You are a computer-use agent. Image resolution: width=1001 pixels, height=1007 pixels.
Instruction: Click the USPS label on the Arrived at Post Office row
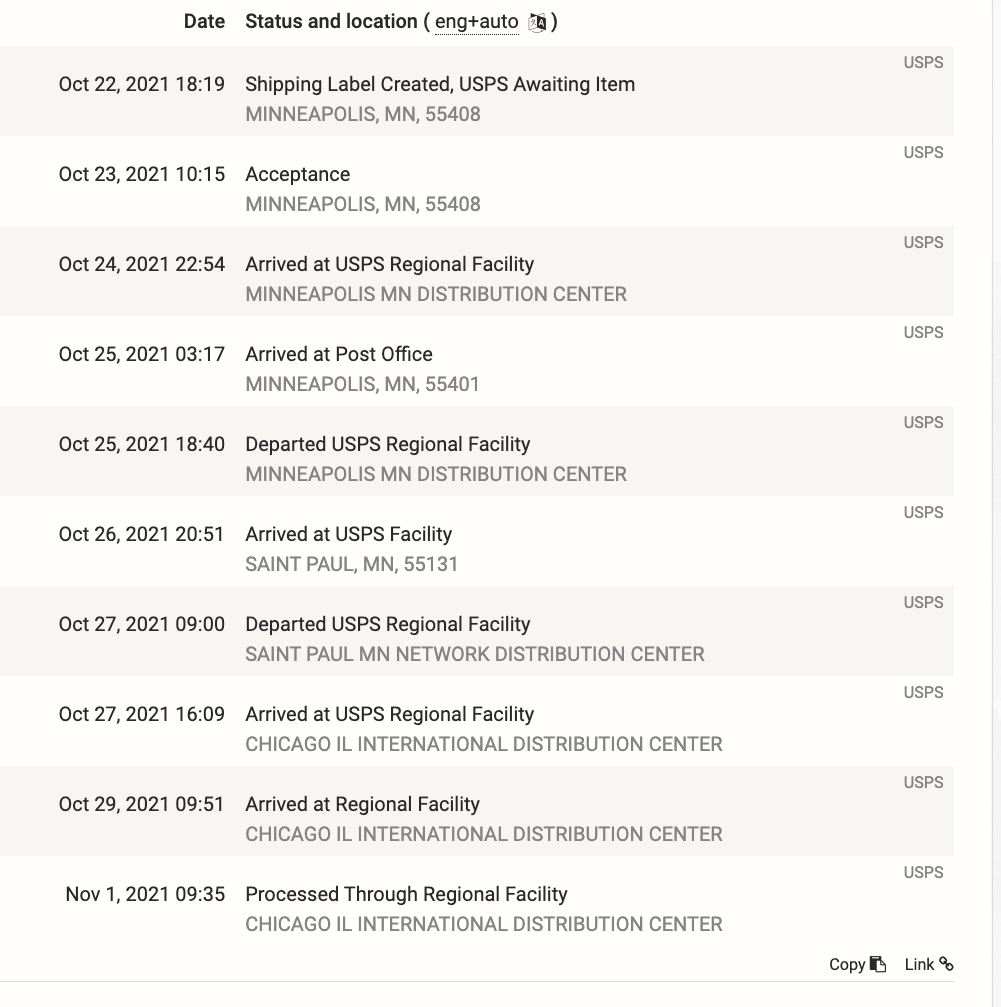pyautogui.click(x=923, y=332)
